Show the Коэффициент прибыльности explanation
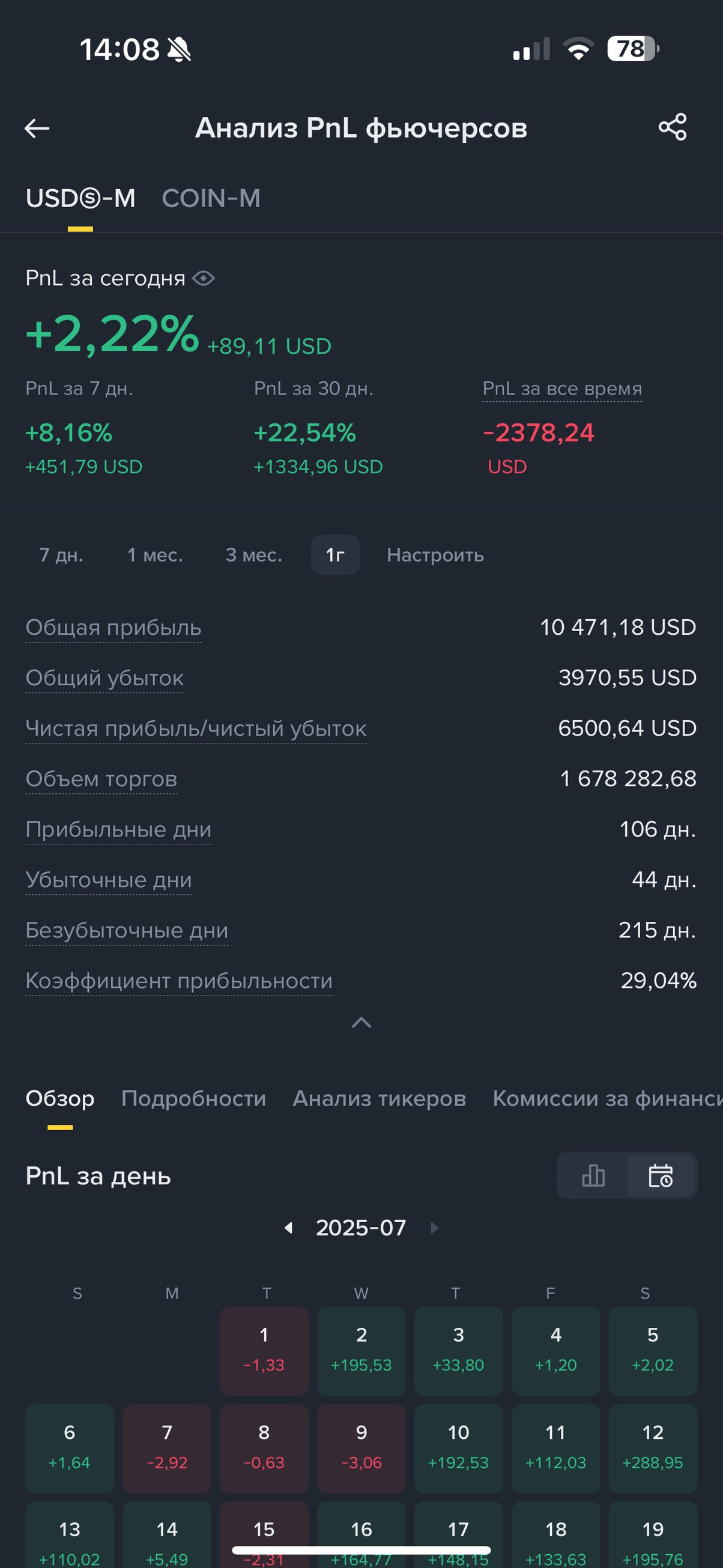 tap(179, 981)
